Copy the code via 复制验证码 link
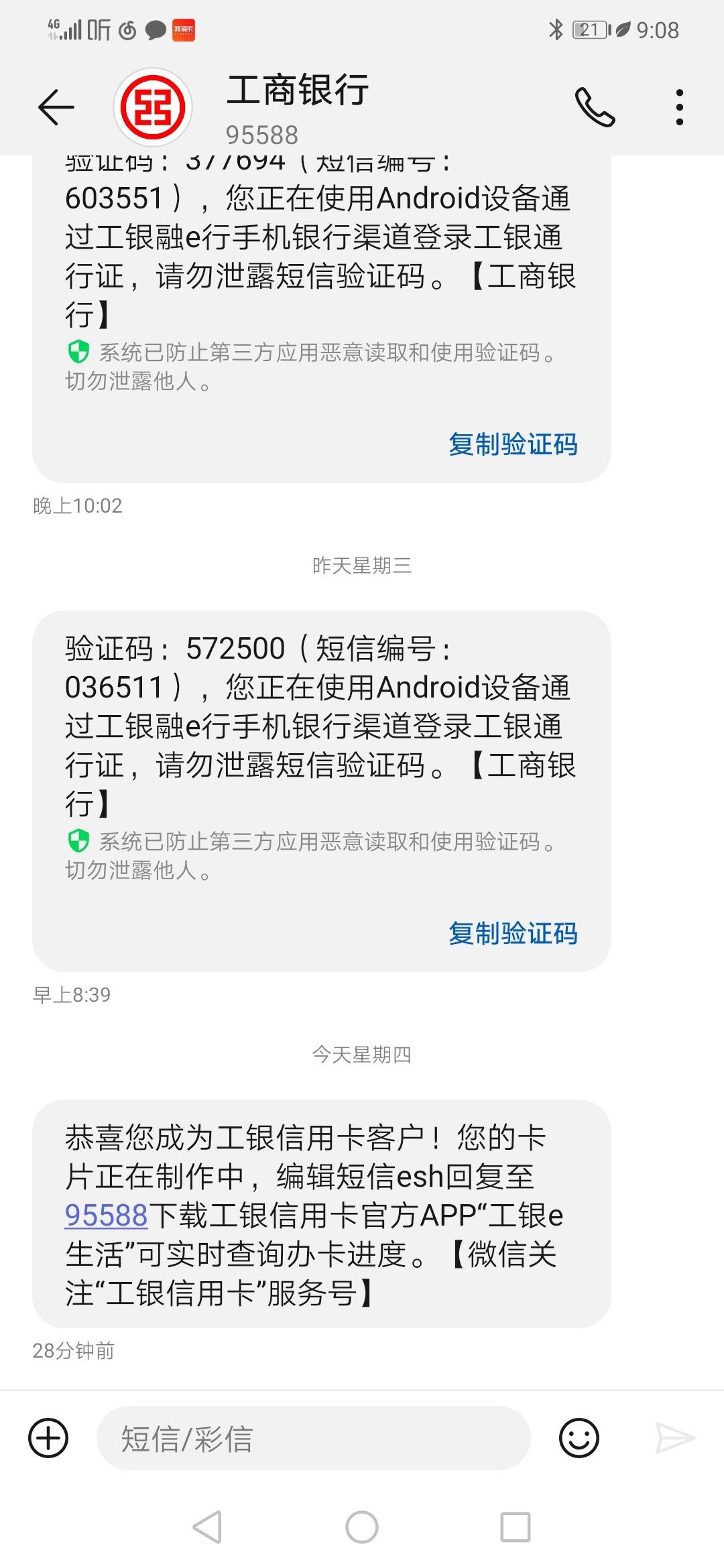 click(x=513, y=444)
